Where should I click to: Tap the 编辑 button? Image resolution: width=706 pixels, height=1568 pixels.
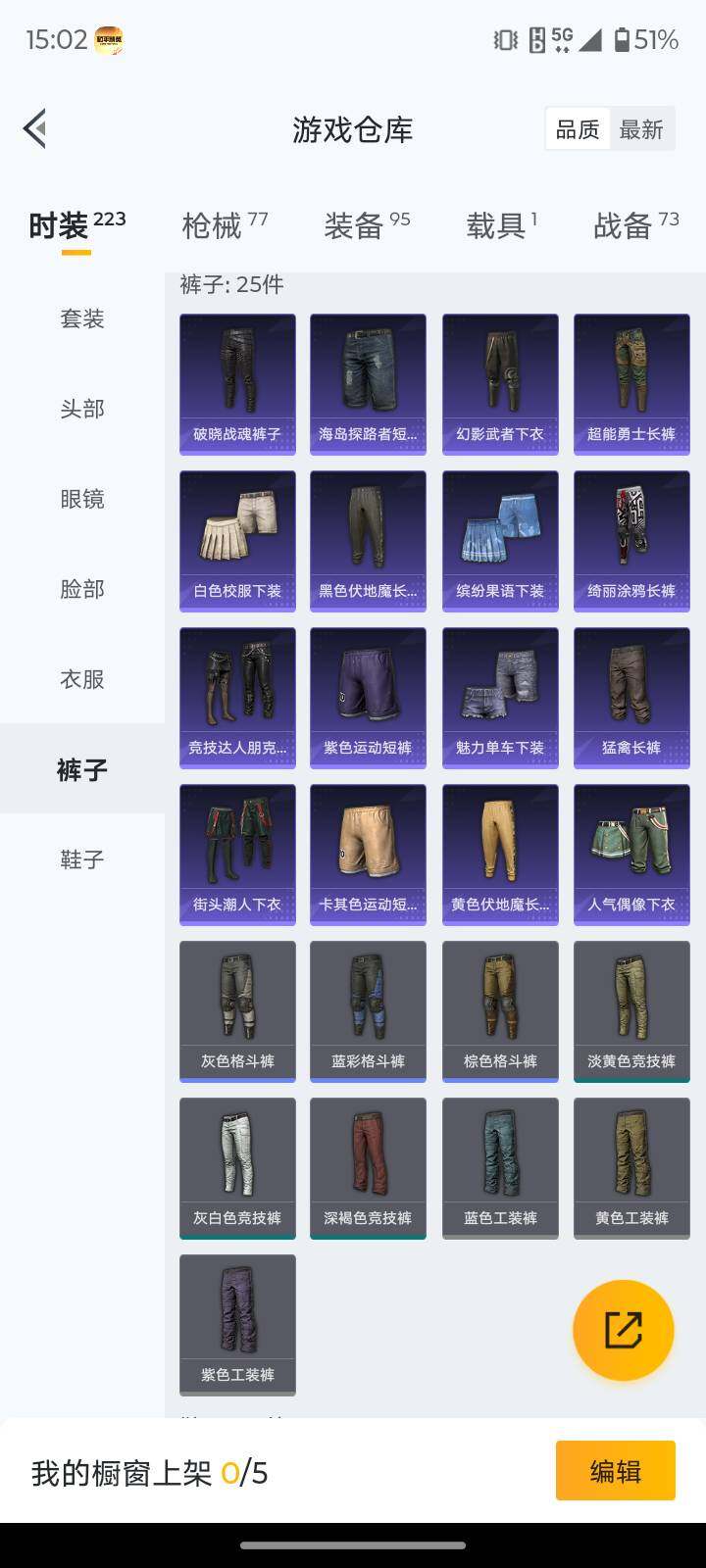point(615,1470)
